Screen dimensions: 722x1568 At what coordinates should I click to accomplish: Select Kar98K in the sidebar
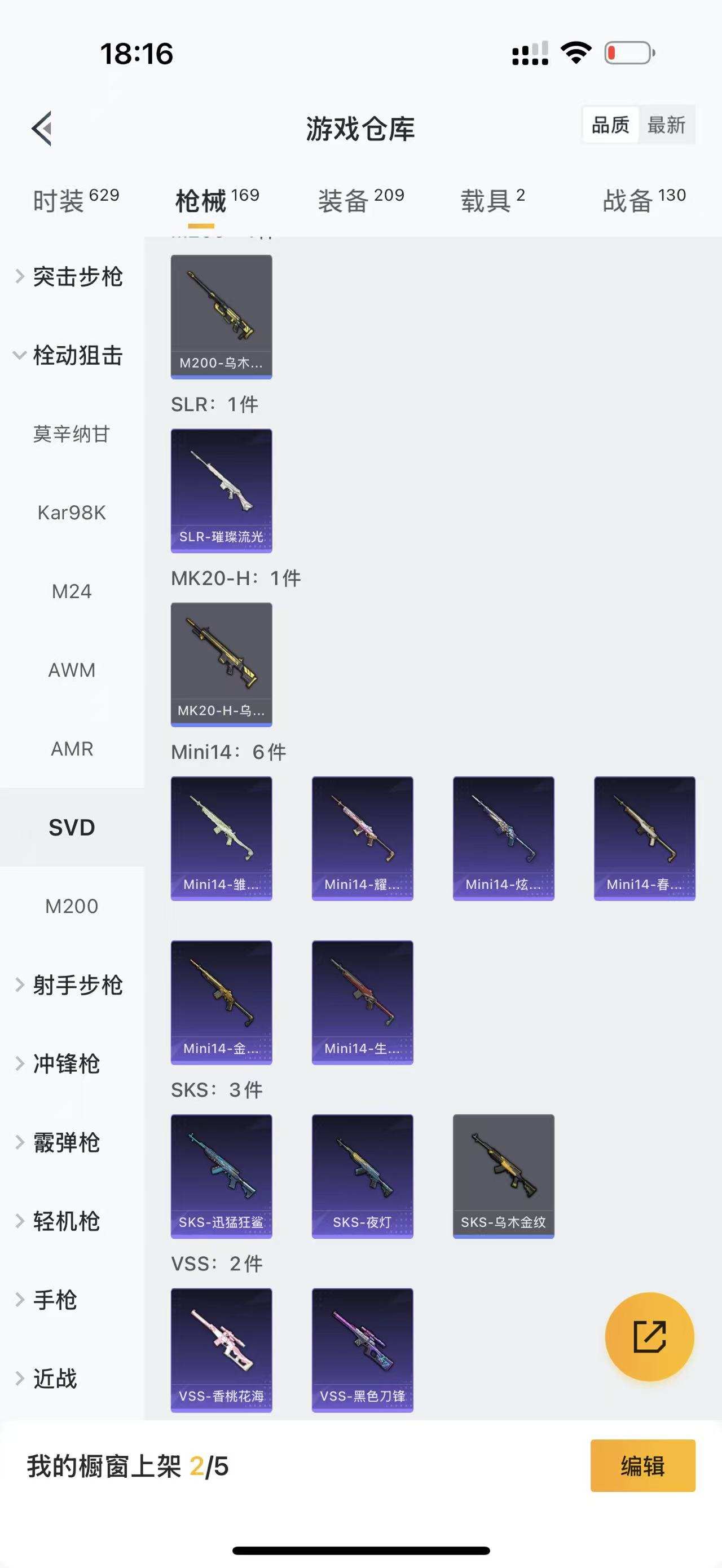[x=71, y=513]
